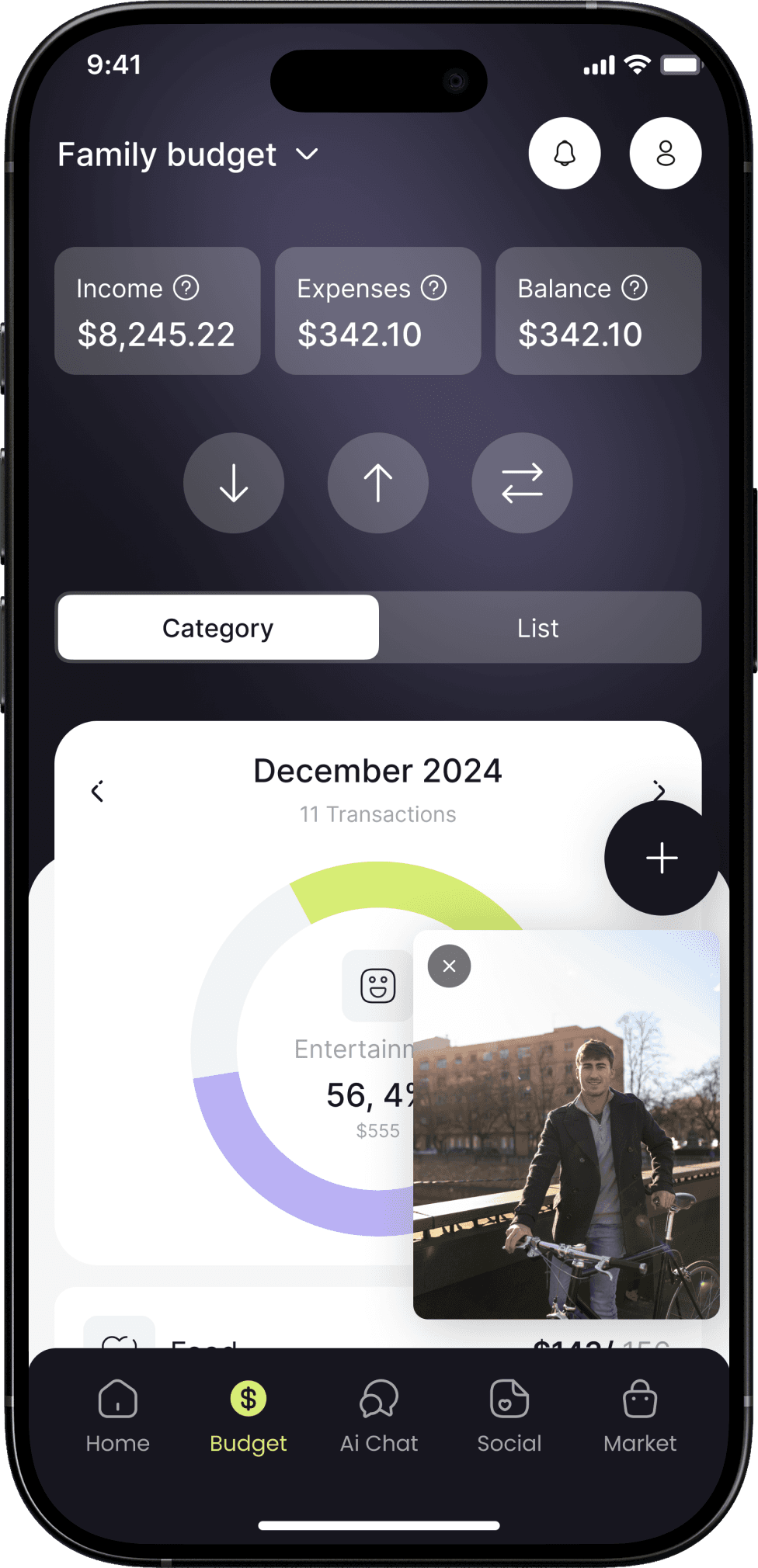Show info about Expenses
This screenshot has height=1568, width=758.
pos(434,288)
